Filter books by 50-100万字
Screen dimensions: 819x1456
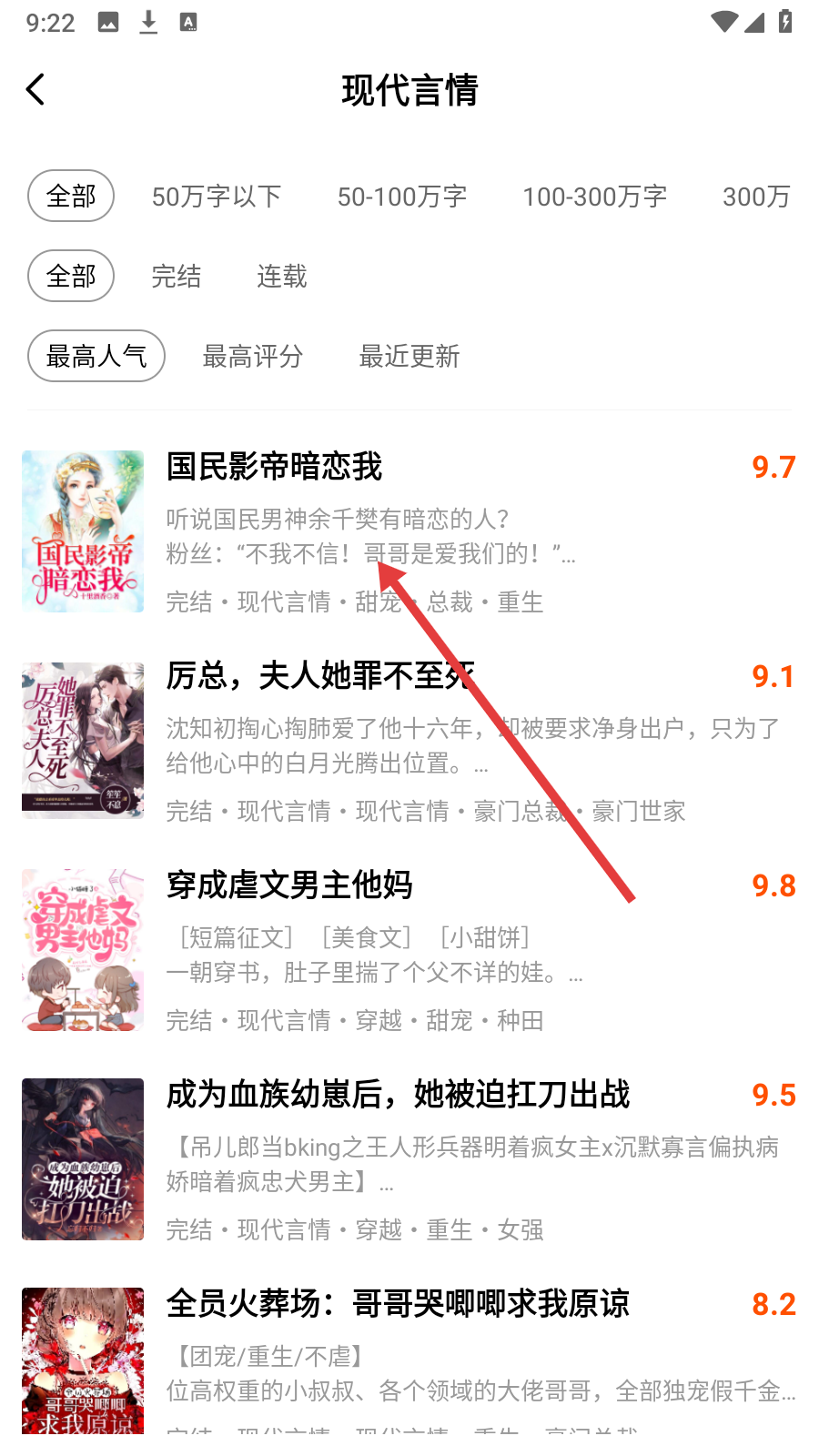click(x=401, y=197)
